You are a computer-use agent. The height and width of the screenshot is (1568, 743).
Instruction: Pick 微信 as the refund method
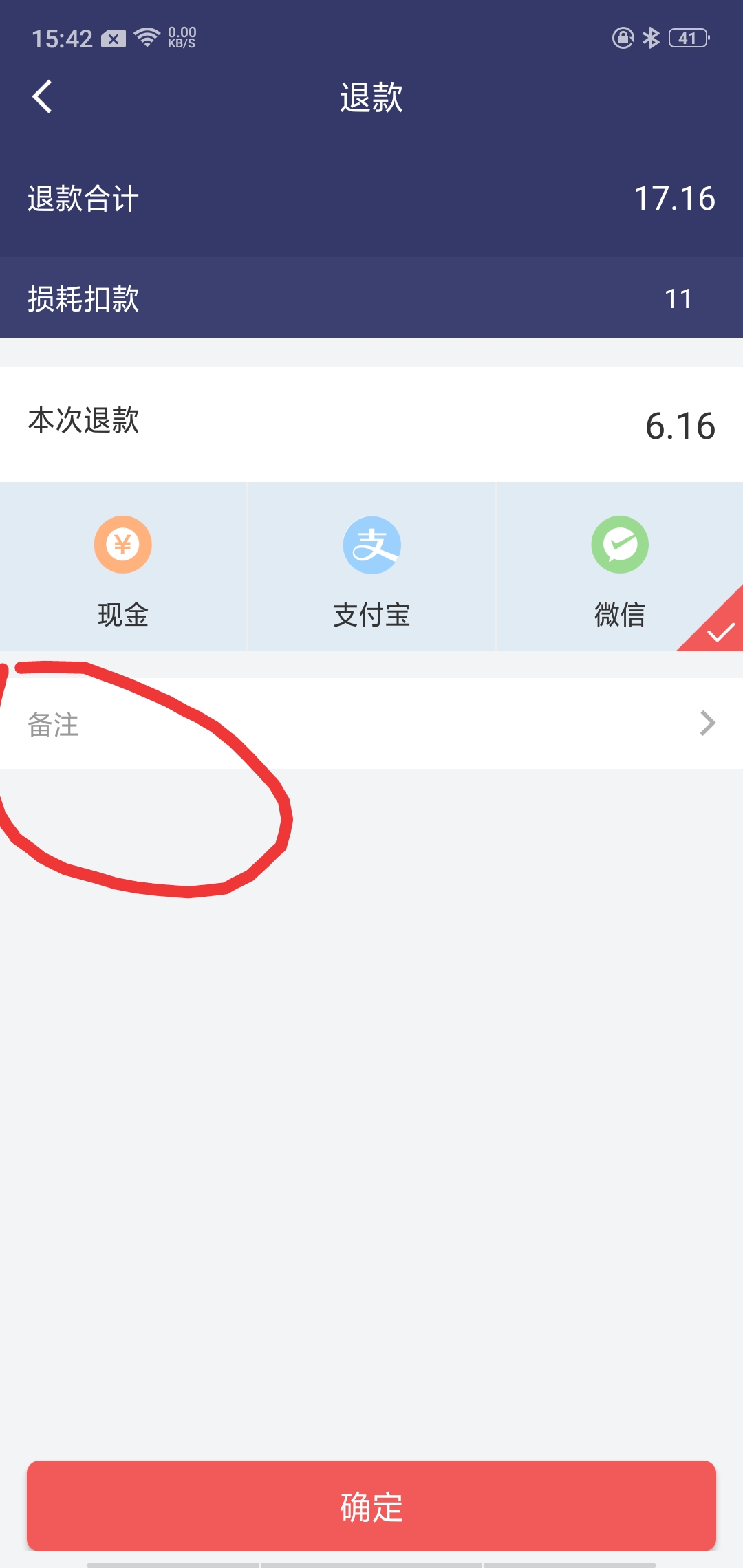pos(620,567)
